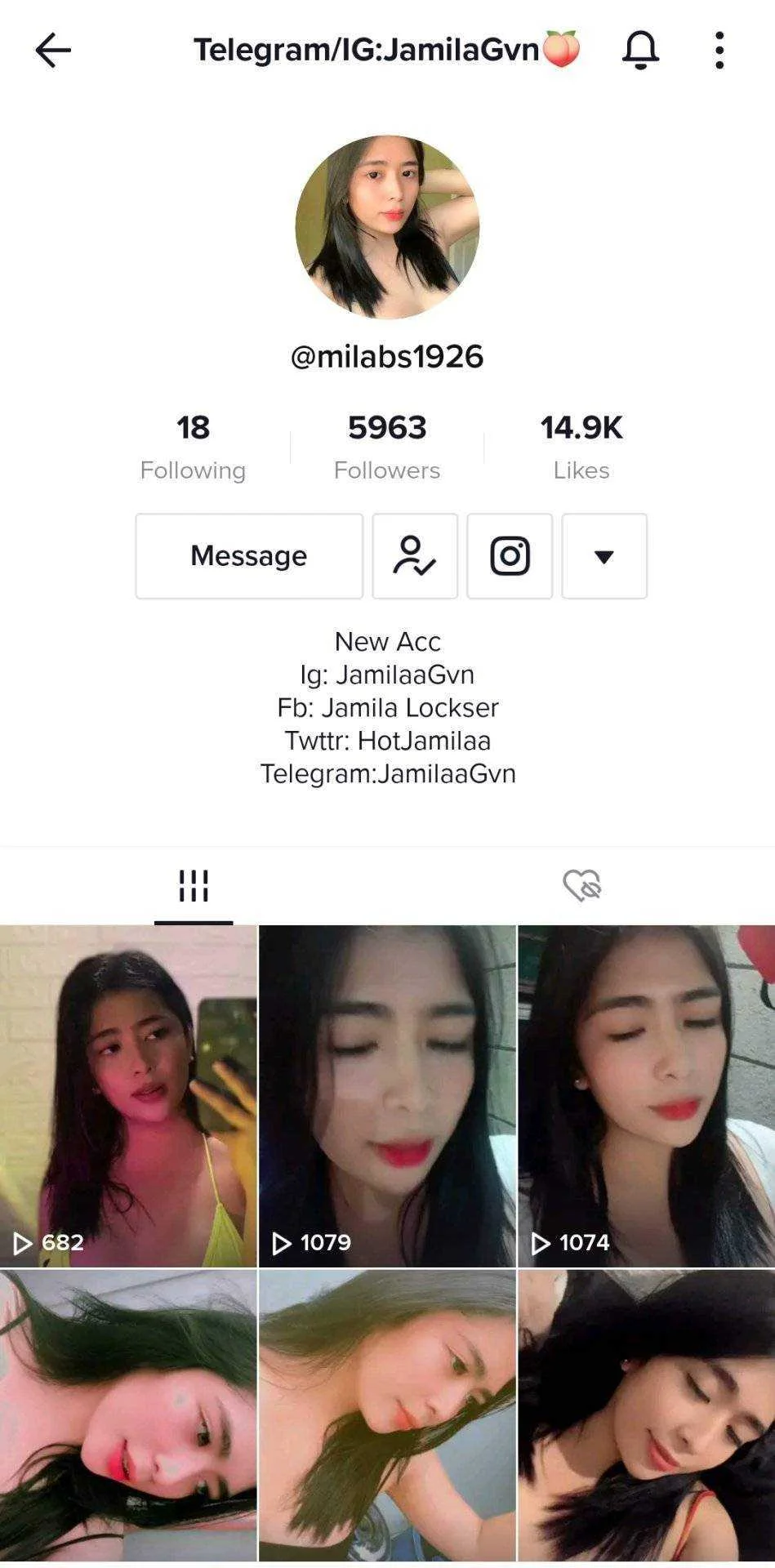View the Following list
Viewport: 775px width, 1568px height.
[193, 447]
